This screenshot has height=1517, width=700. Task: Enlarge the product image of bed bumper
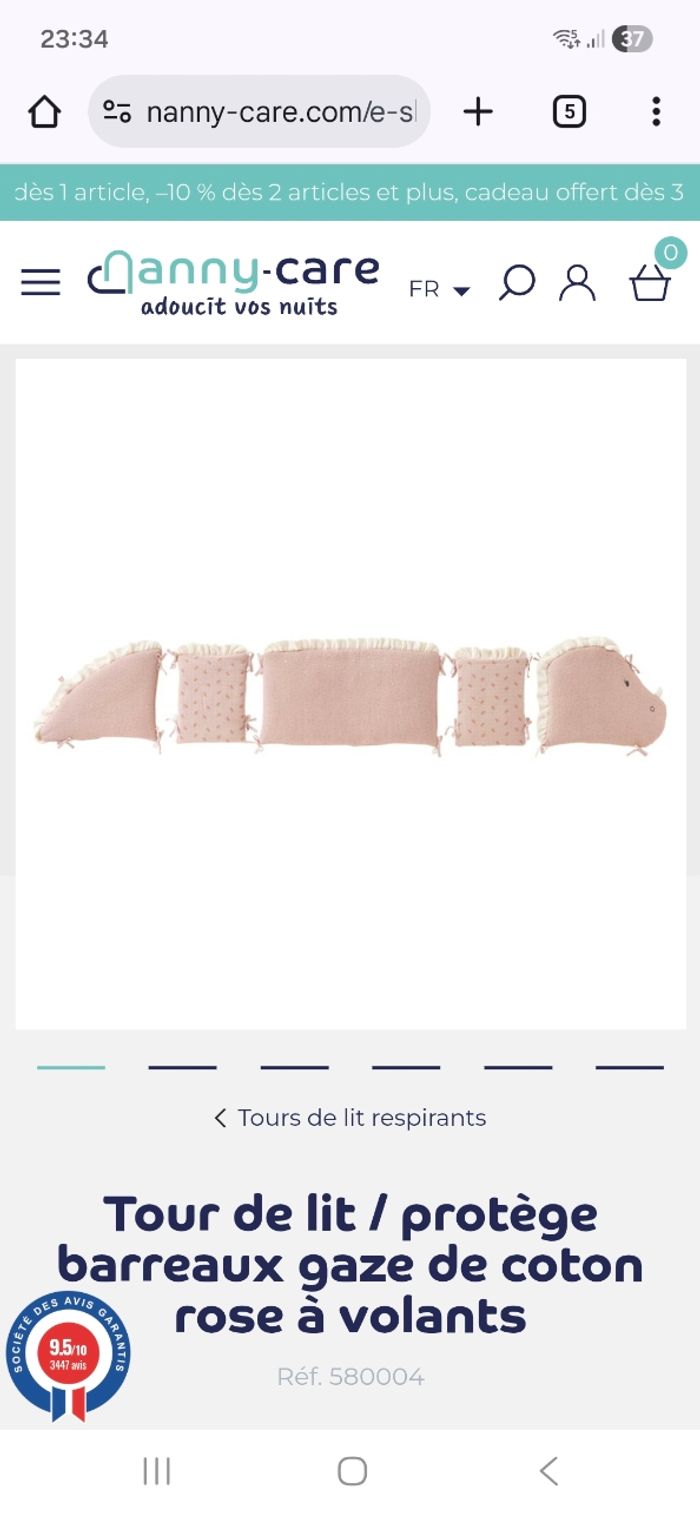(x=350, y=694)
